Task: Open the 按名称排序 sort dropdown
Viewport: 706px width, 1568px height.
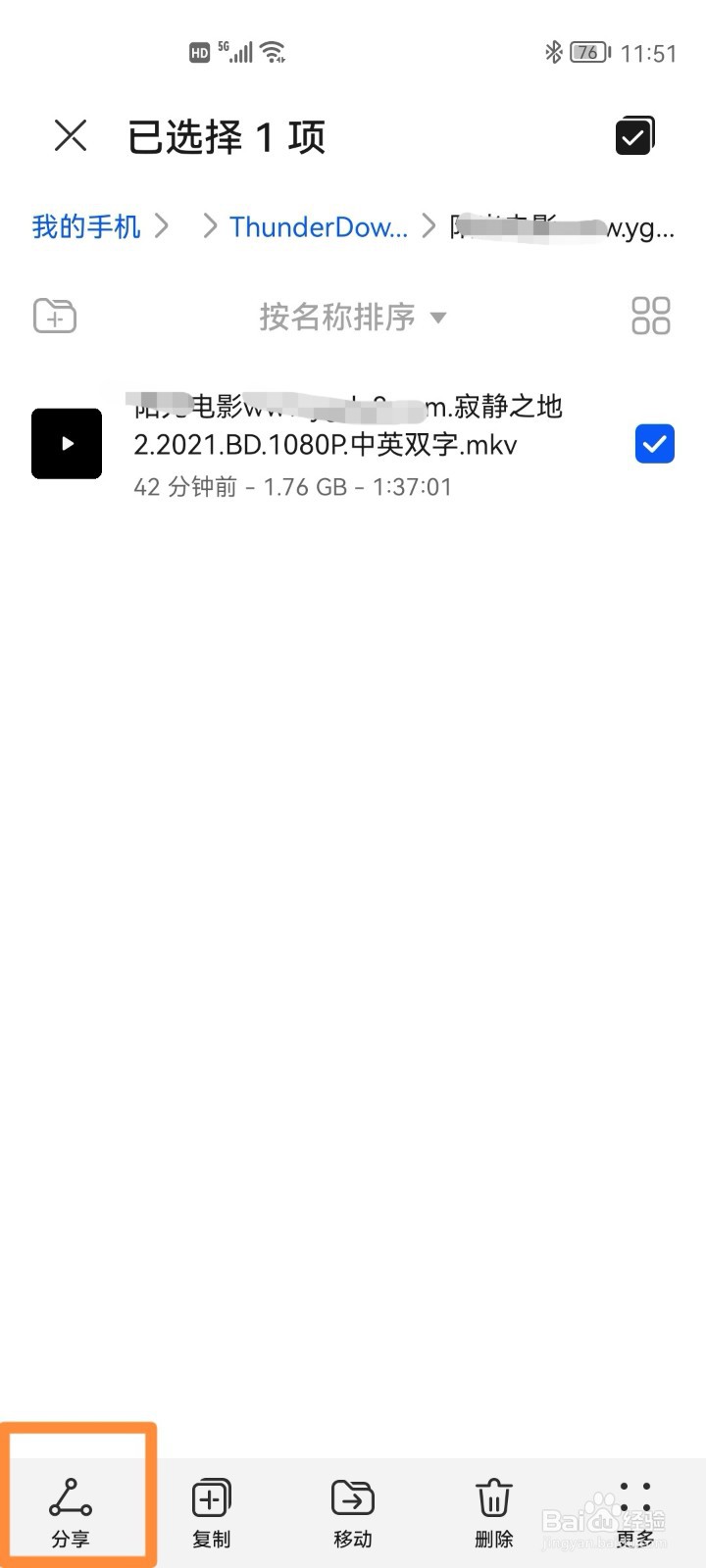Action: (x=353, y=317)
